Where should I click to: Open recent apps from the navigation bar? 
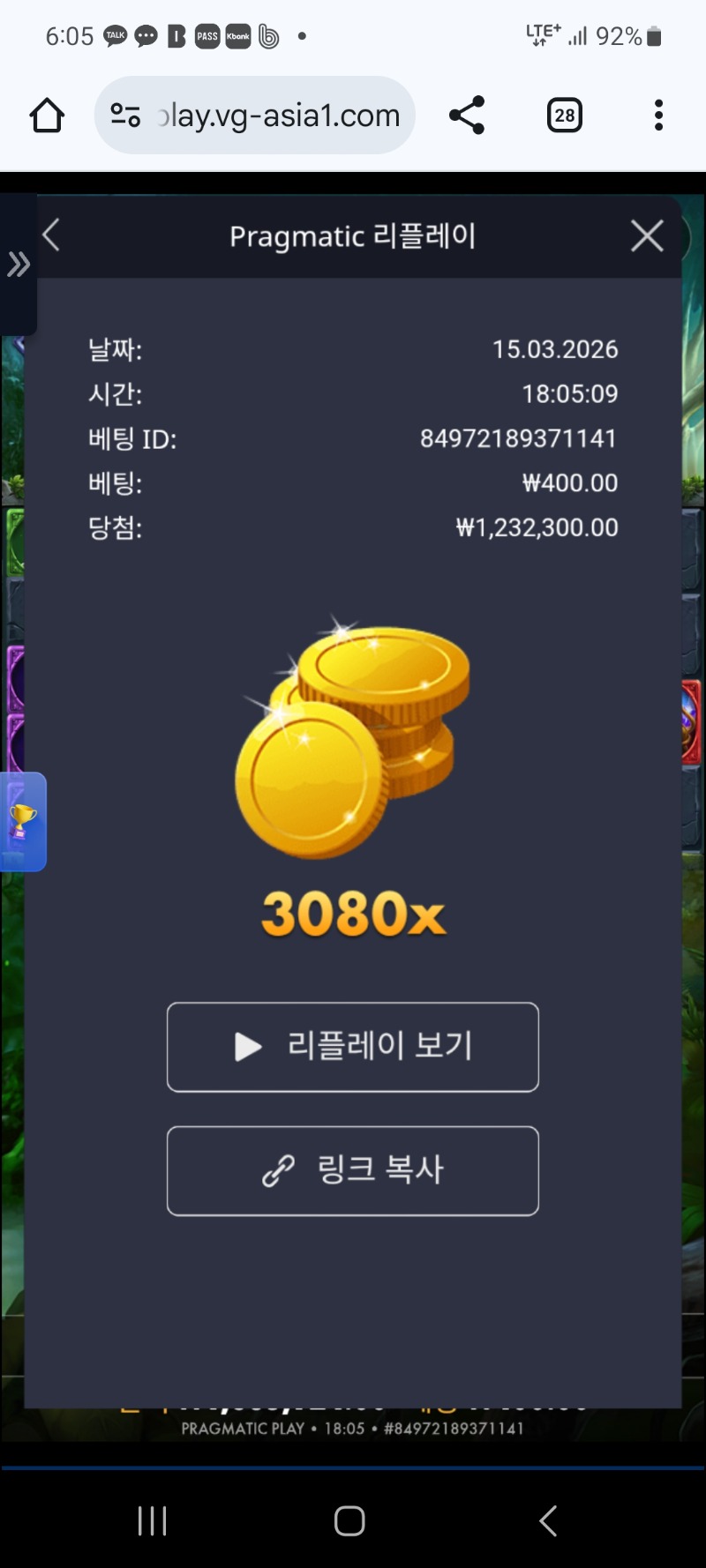point(152,1520)
